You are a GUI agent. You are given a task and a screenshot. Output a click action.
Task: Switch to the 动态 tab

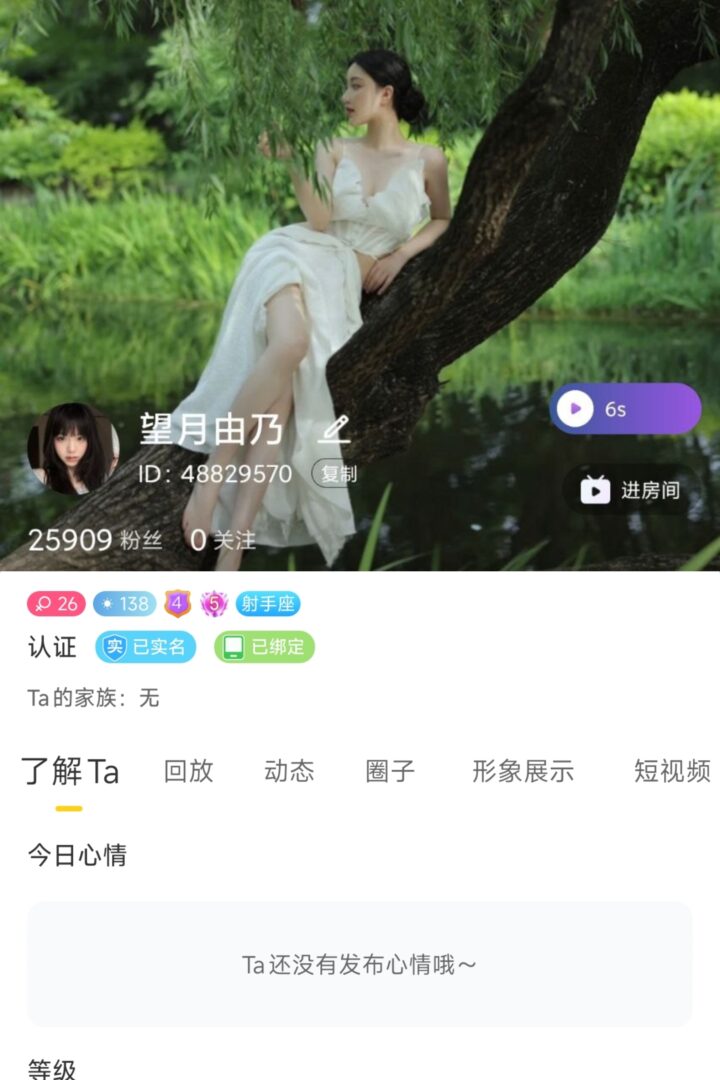pos(289,771)
